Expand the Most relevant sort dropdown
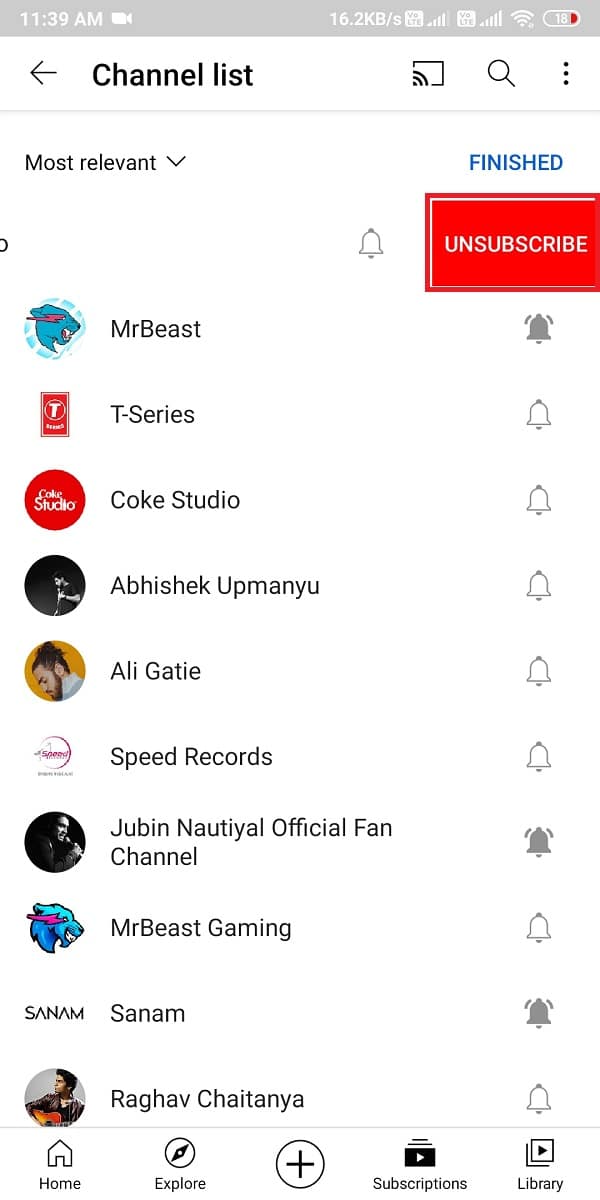The image size is (600, 1200). (x=105, y=162)
